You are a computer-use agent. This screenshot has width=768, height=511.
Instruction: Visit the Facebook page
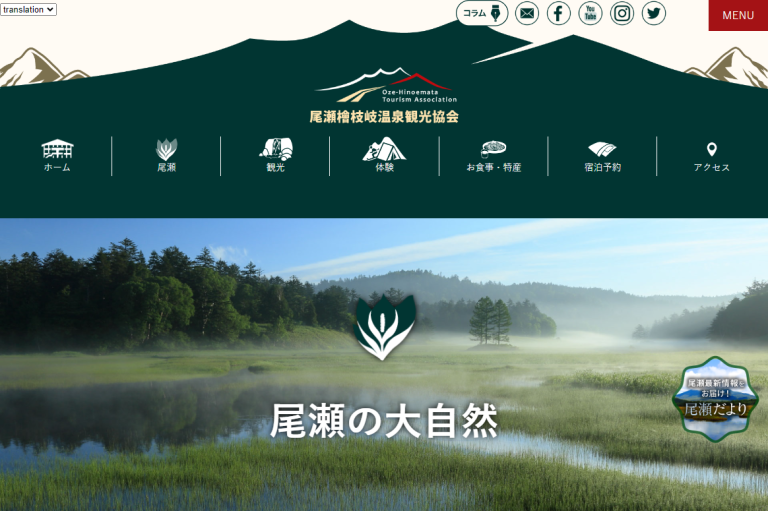click(x=558, y=13)
